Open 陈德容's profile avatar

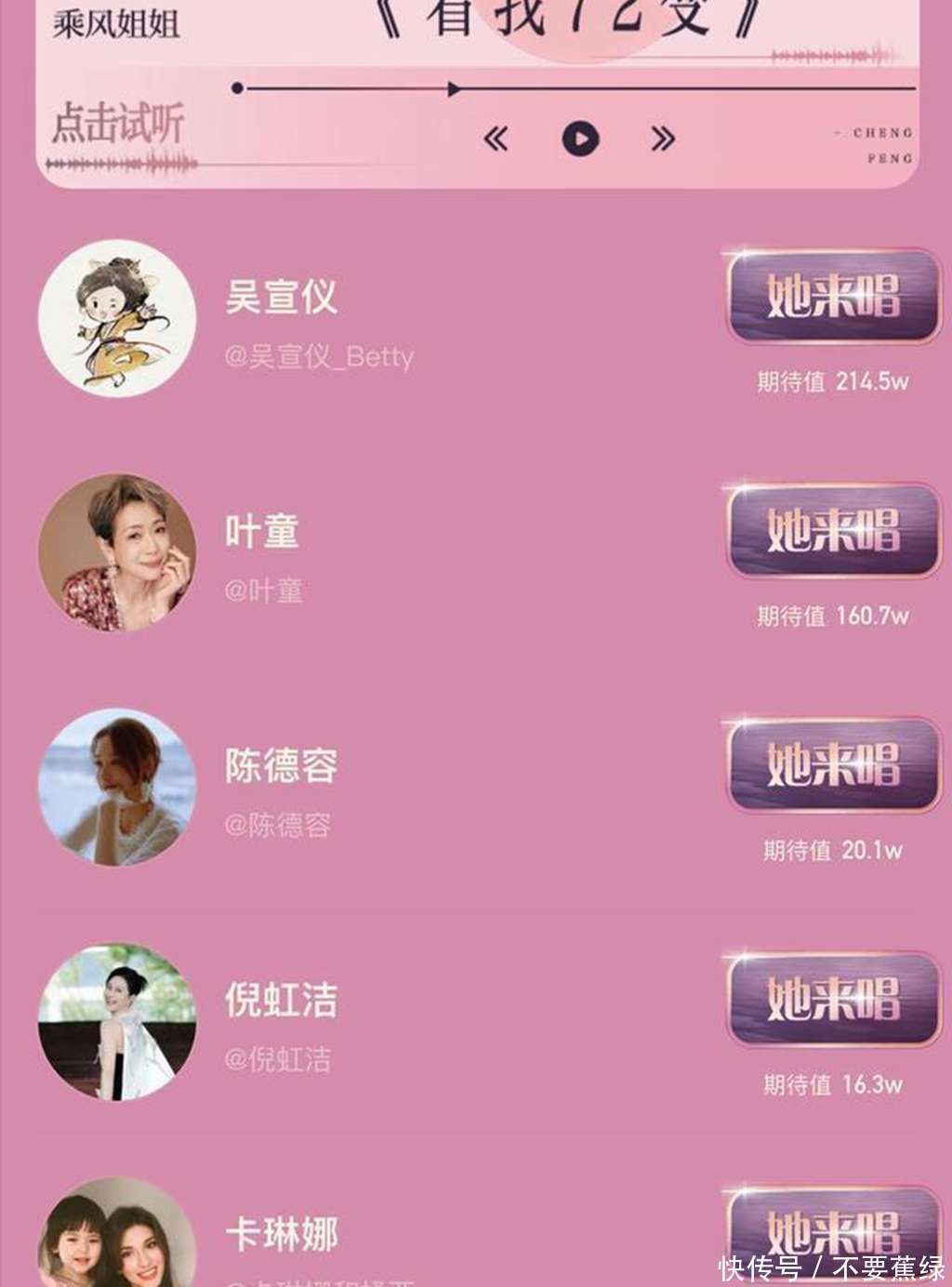pos(117,788)
